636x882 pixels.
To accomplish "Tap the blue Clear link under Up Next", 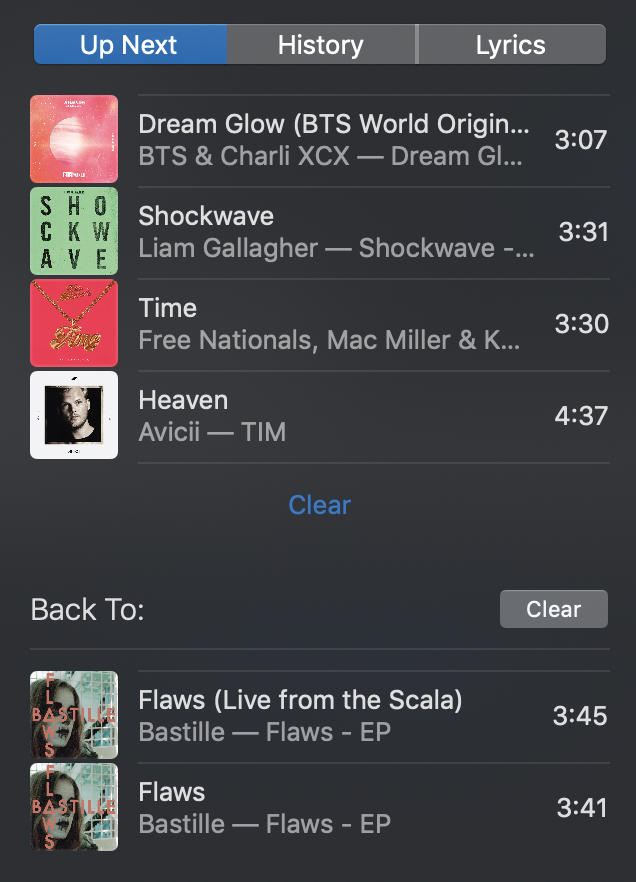I will click(319, 505).
